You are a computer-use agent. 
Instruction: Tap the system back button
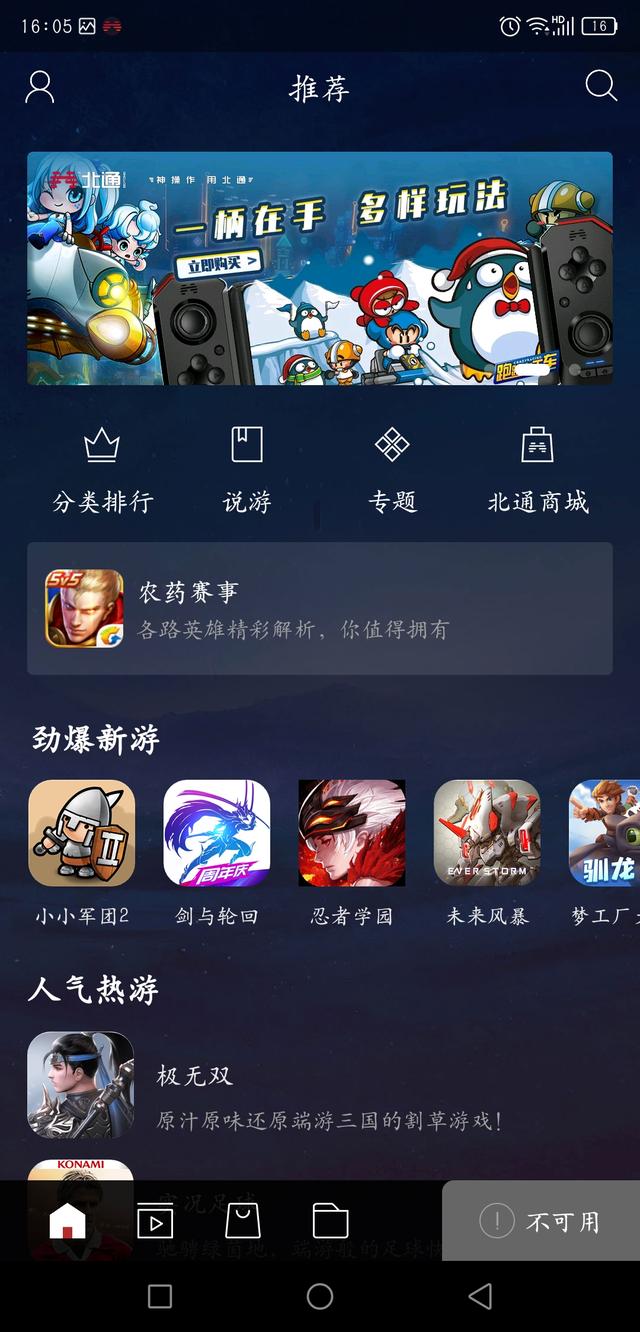click(x=480, y=1296)
